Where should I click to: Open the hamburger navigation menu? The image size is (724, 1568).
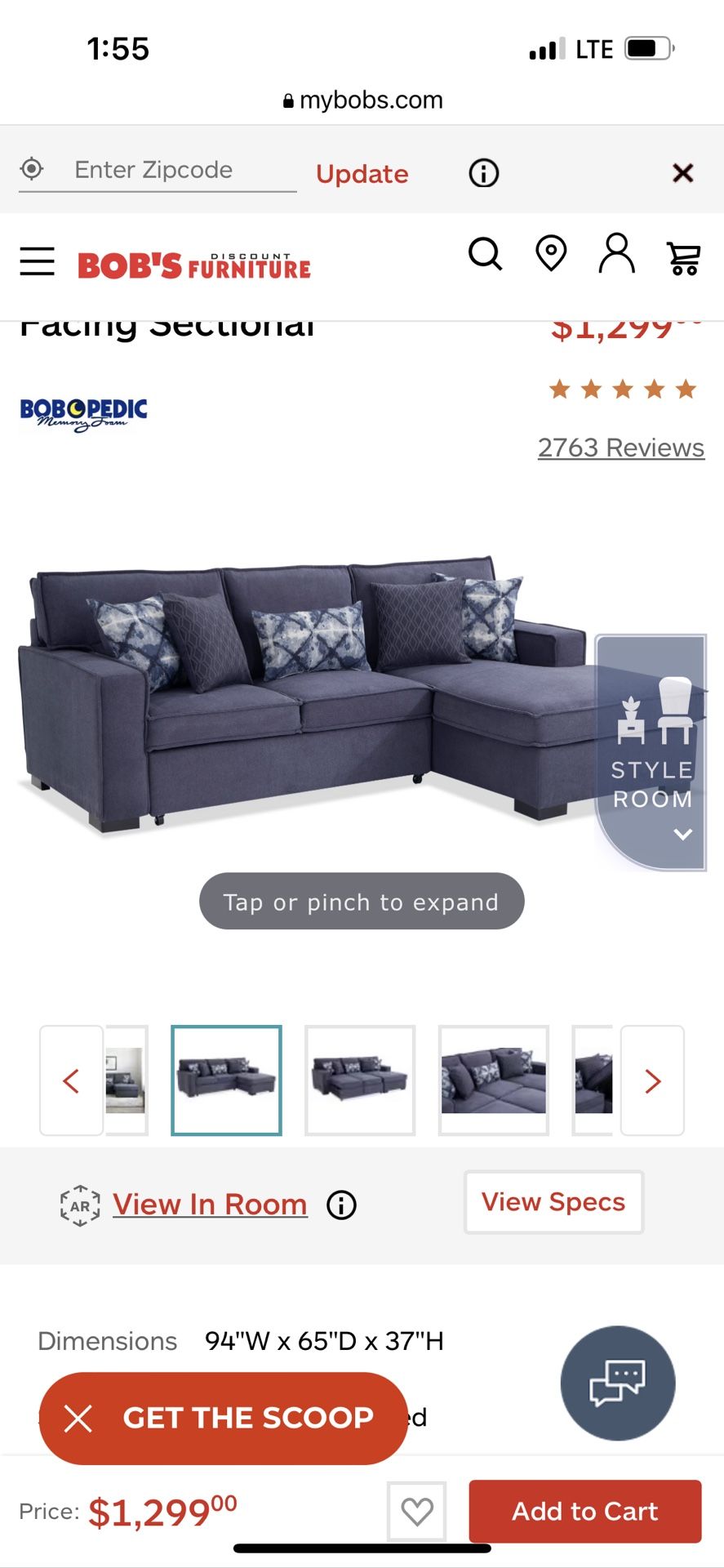click(x=37, y=261)
